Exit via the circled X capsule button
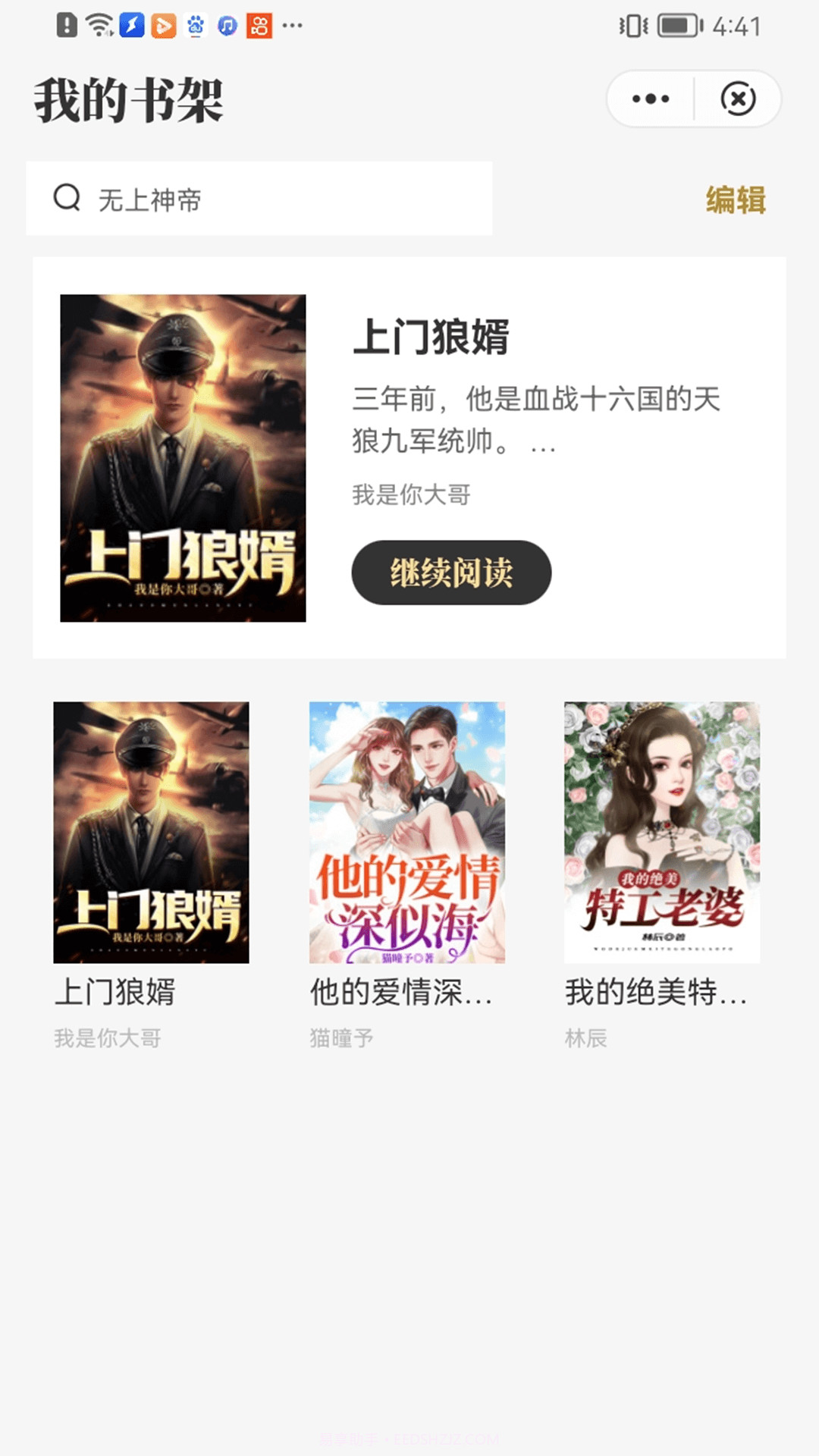Viewport: 819px width, 1456px height. tap(738, 99)
